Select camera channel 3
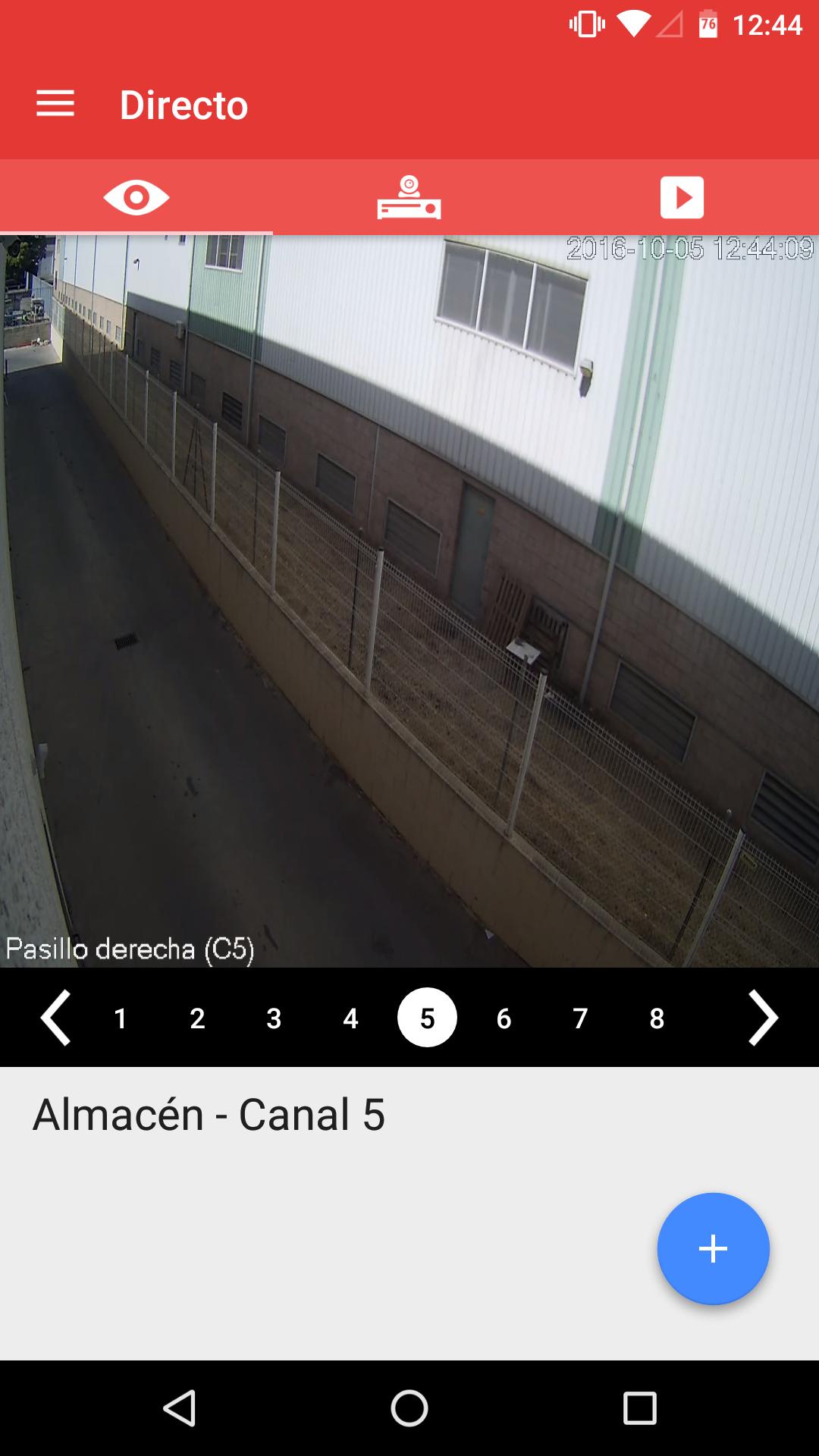Screen dimensions: 819x1456 click(274, 1018)
